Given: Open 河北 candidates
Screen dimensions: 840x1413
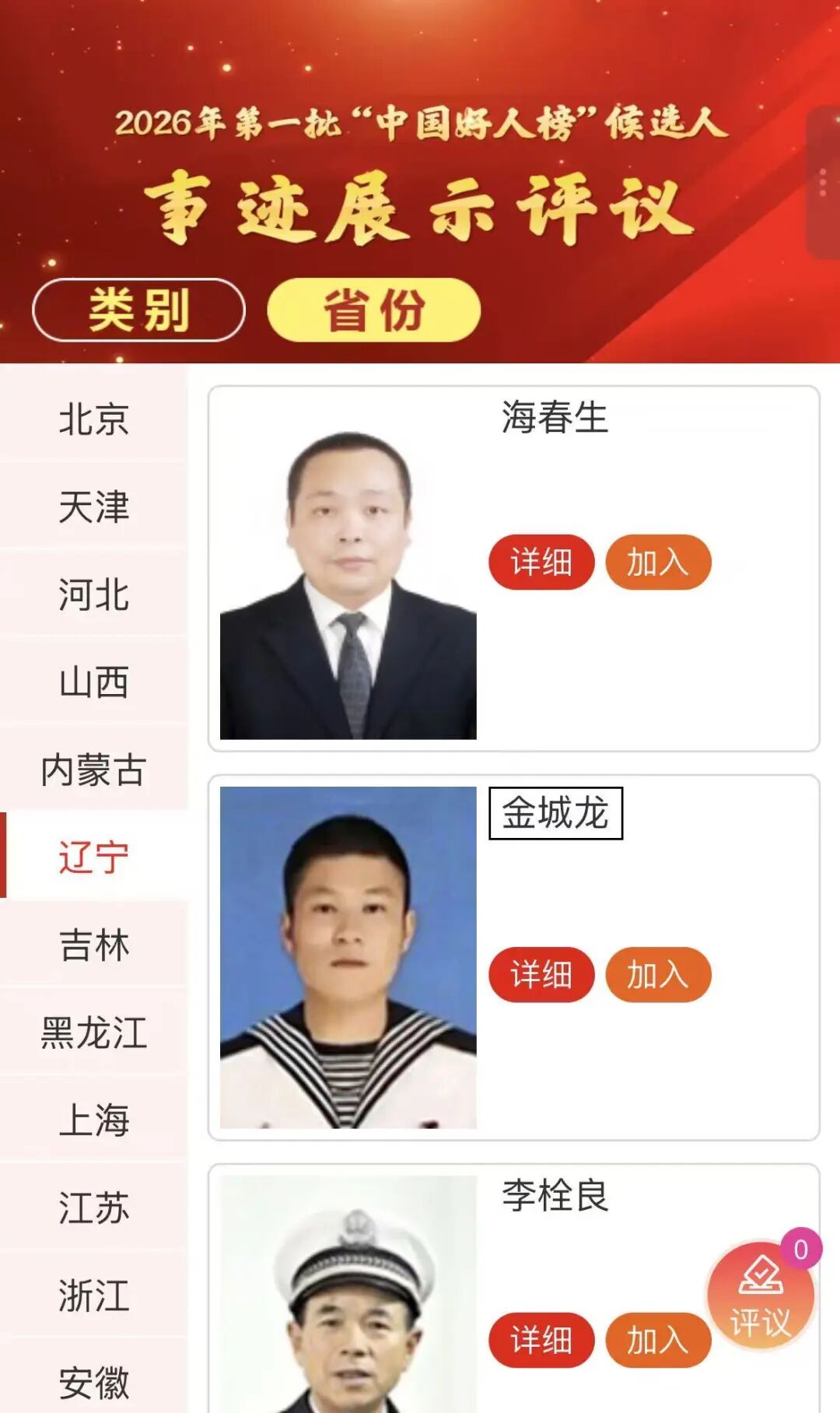Looking at the screenshot, I should pos(93,594).
